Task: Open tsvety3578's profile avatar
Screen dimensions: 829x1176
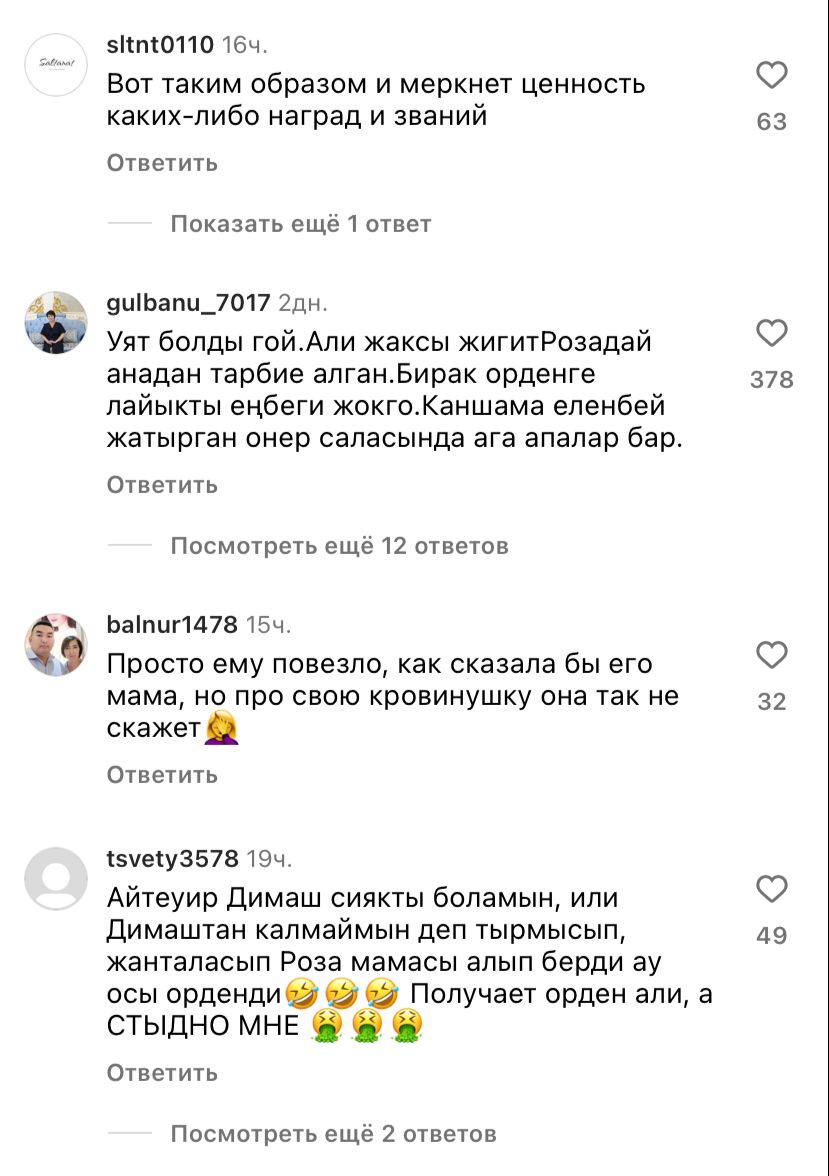Action: point(56,879)
